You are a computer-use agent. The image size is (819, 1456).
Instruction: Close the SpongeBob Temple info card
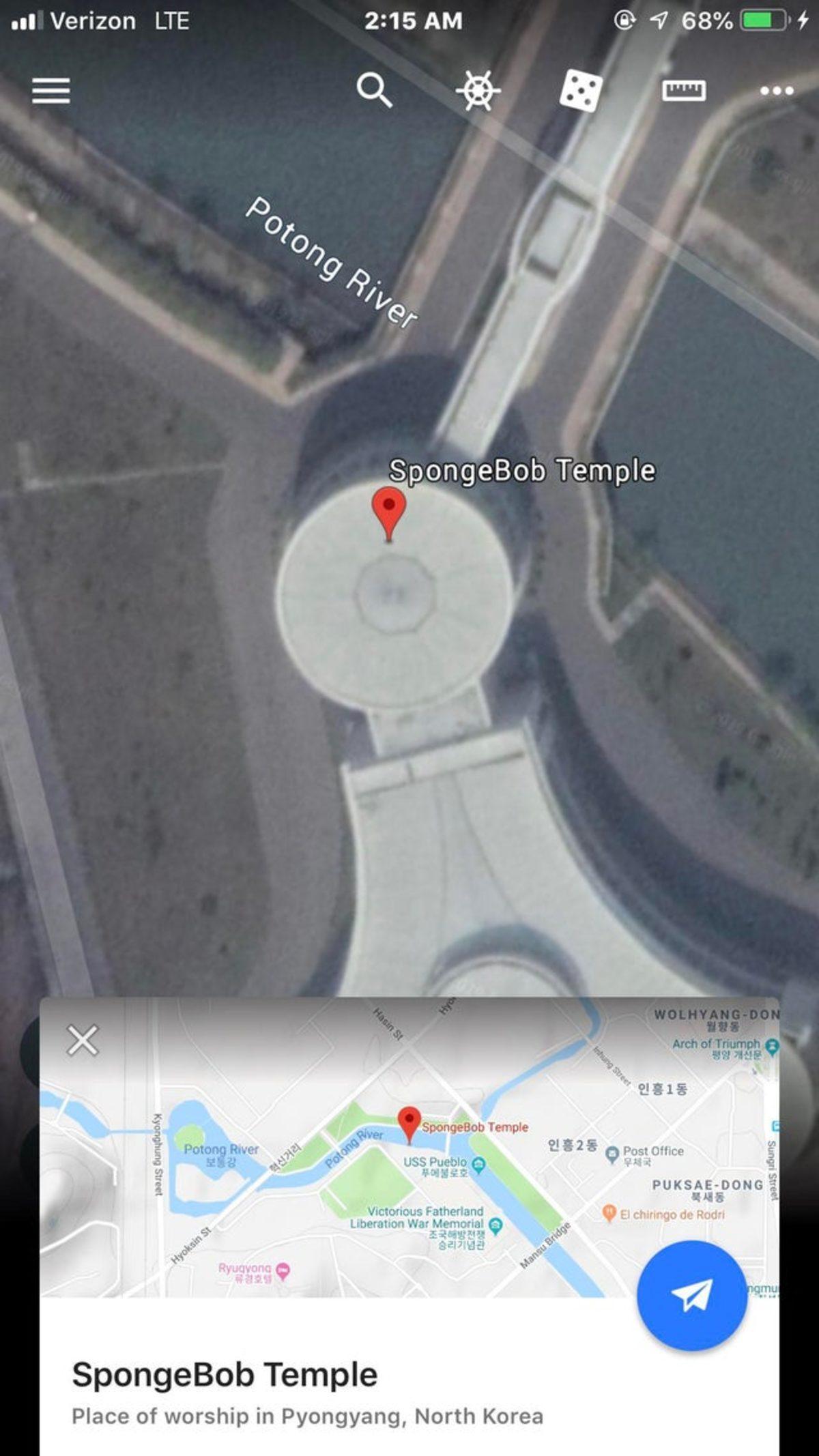coord(83,1040)
